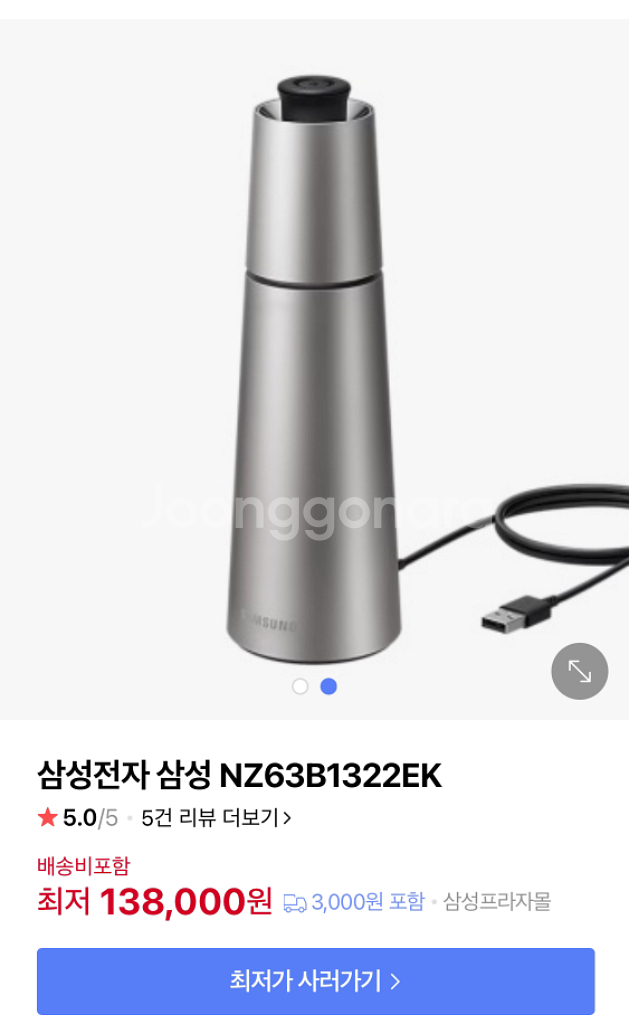This screenshot has width=629, height=1024.
Task: Open the 5건 리뷰 더보기 link
Action: click(216, 818)
